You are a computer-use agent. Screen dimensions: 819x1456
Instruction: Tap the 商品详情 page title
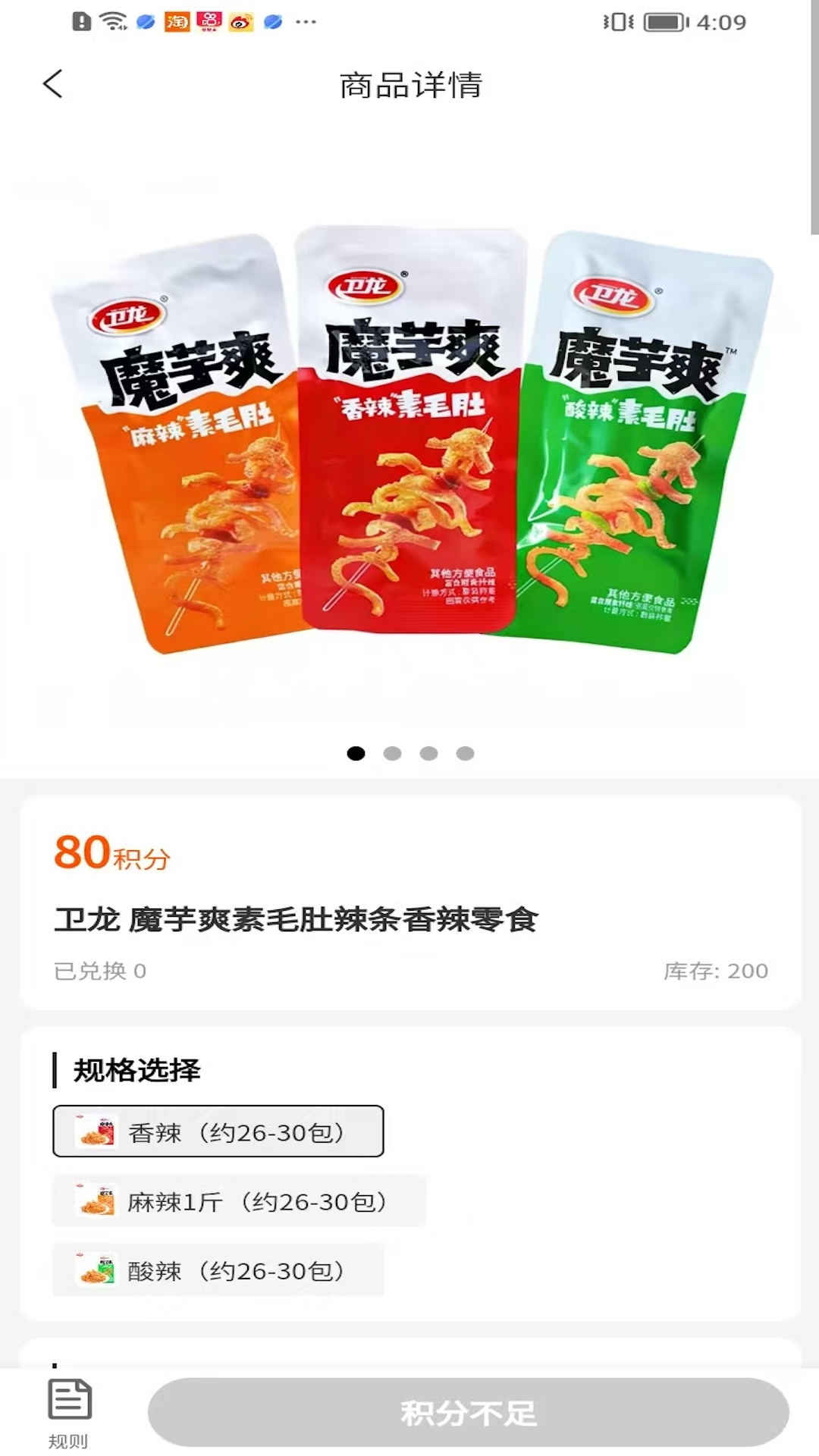(409, 86)
